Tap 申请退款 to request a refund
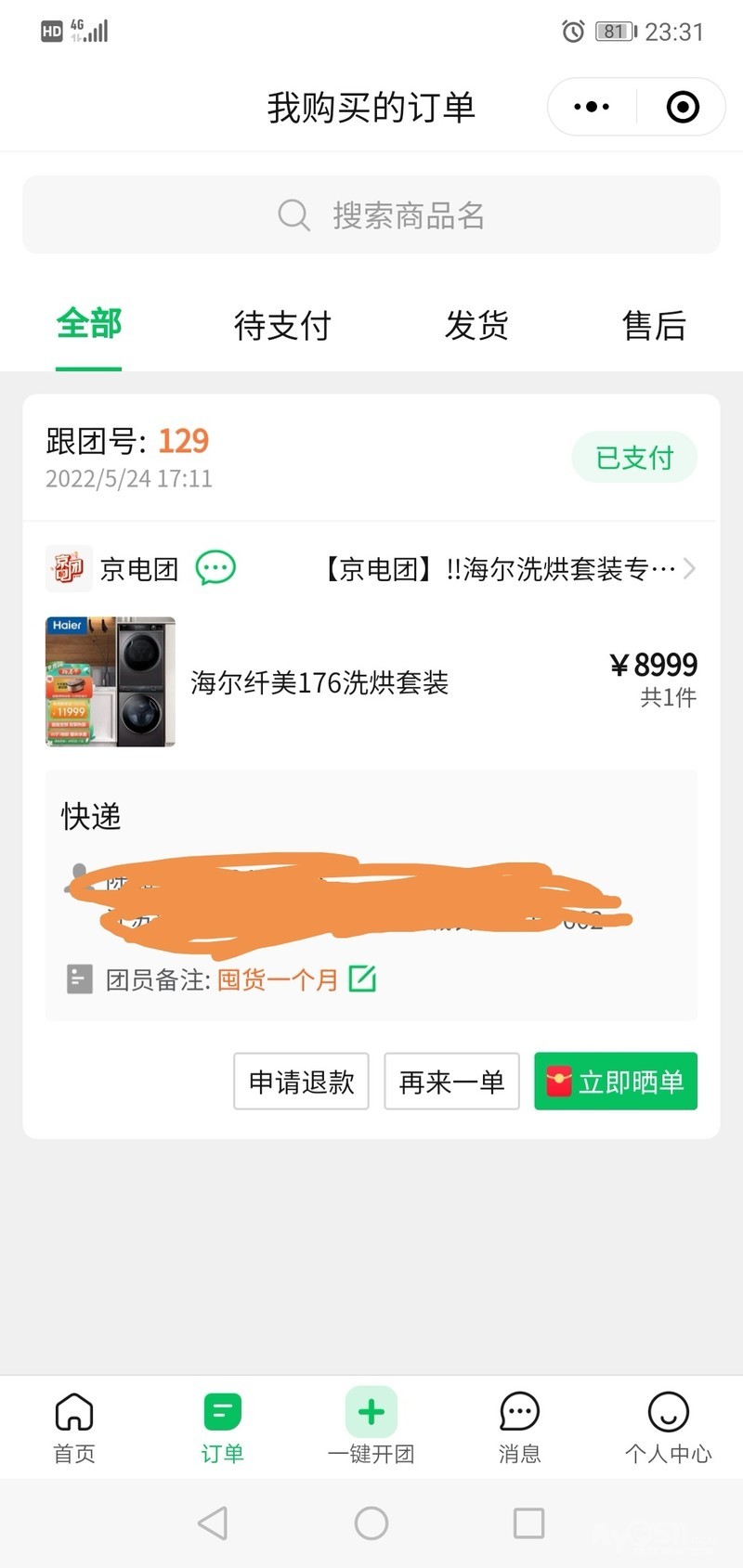Image resolution: width=743 pixels, height=1568 pixels. pyautogui.click(x=301, y=1082)
